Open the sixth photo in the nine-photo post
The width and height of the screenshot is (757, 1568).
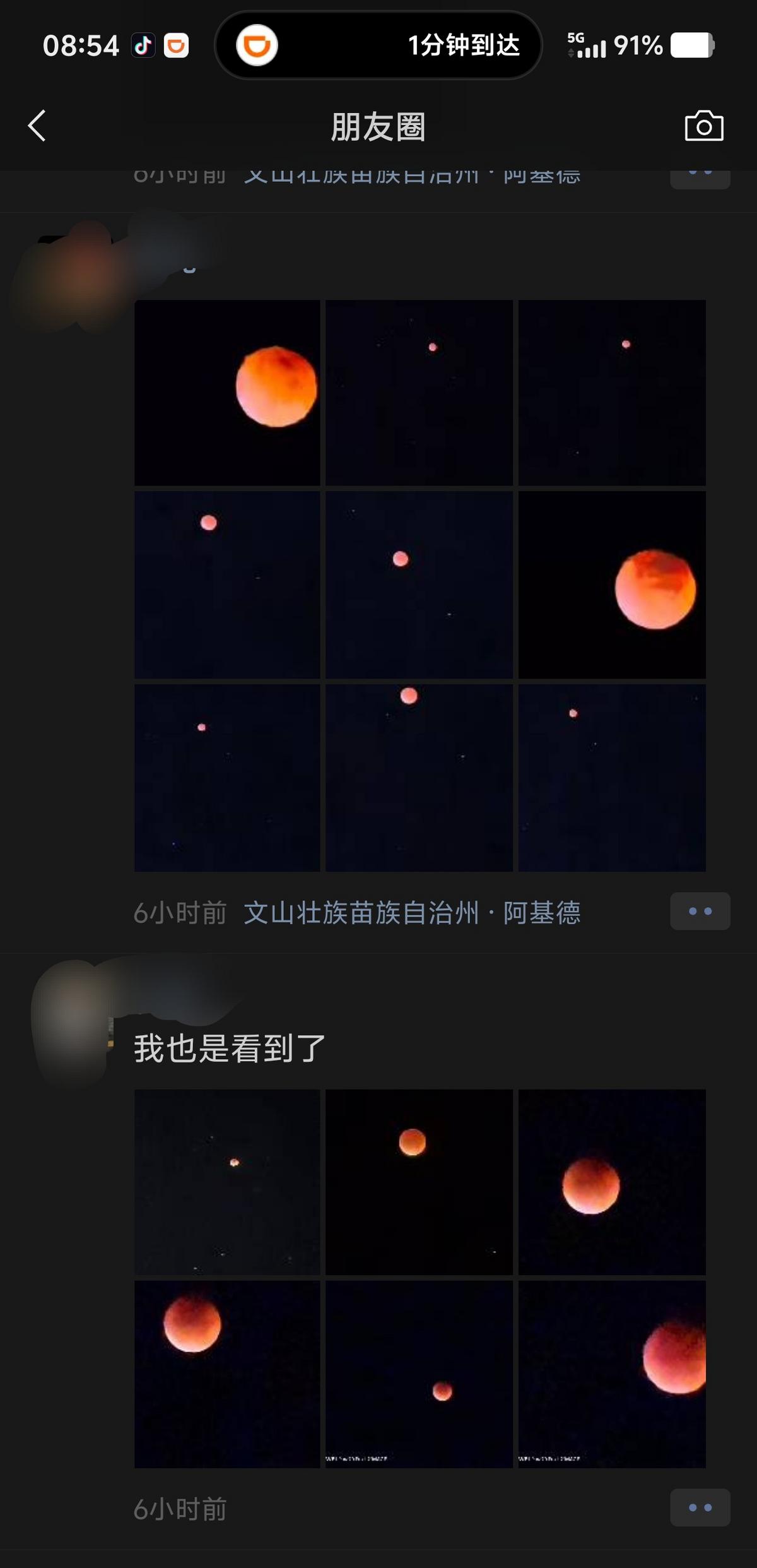[612, 585]
